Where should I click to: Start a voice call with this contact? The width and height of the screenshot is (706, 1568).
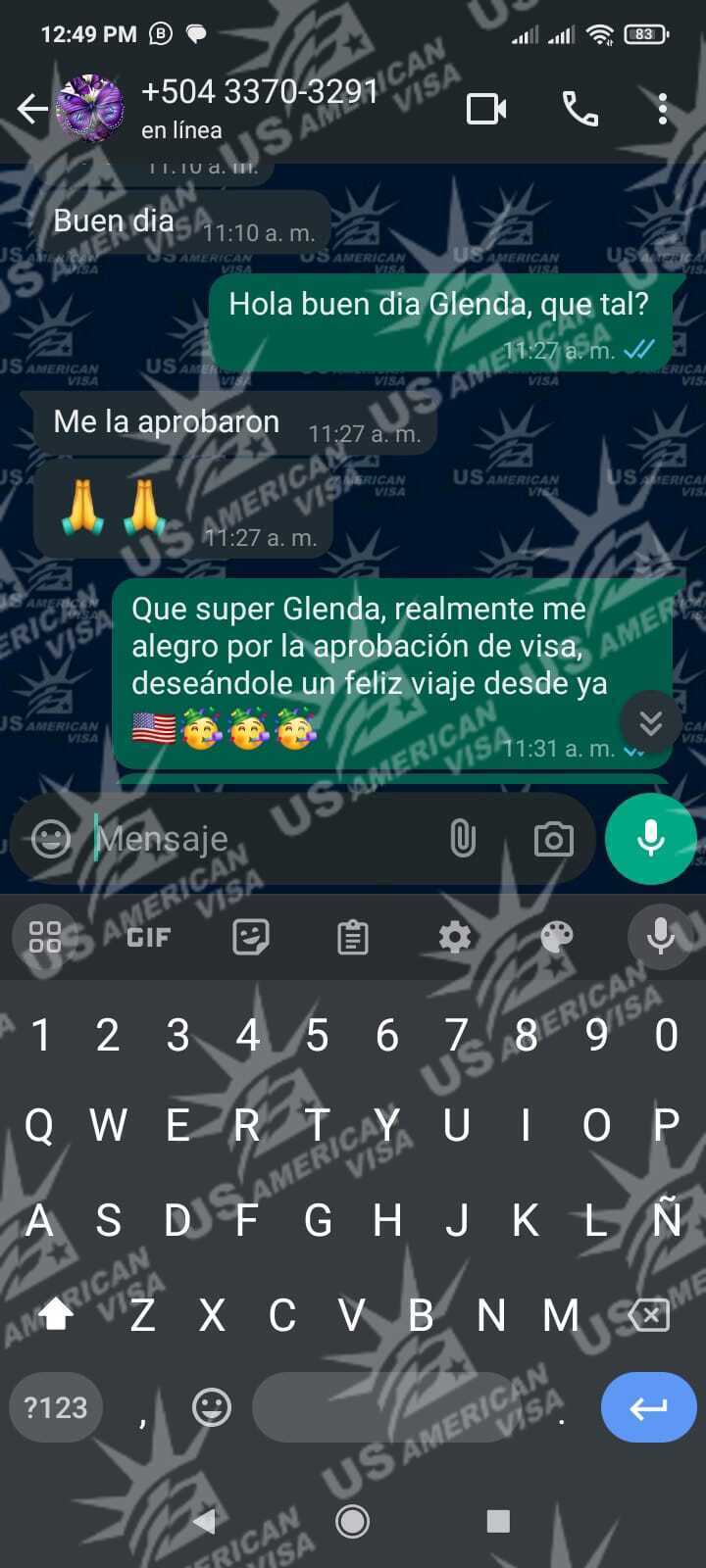580,109
